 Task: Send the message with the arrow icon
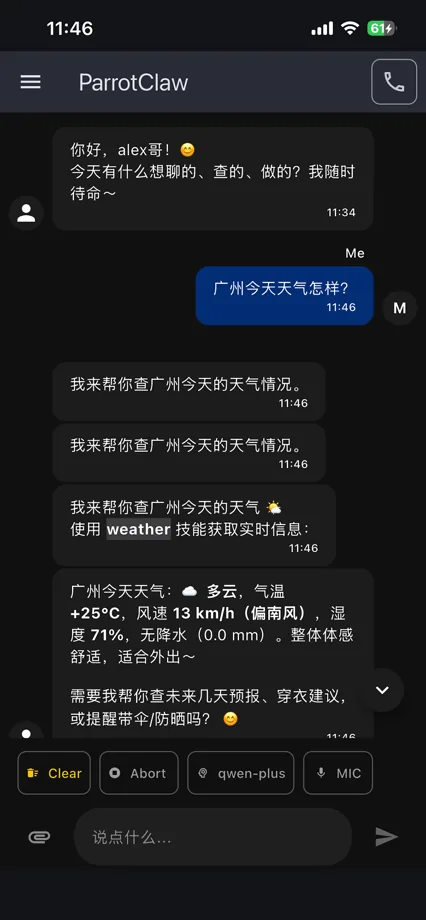tap(387, 837)
